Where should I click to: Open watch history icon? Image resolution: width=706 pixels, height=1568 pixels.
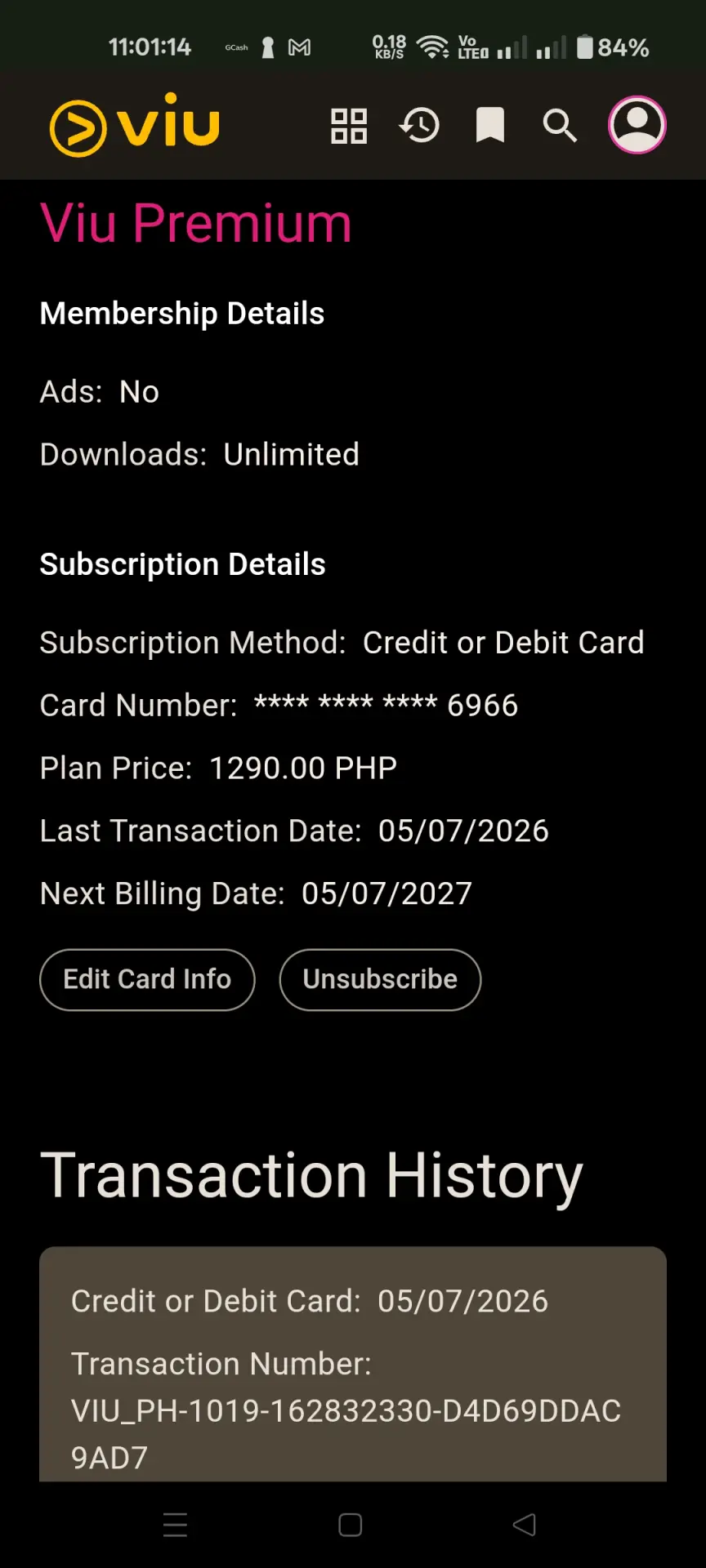419,126
